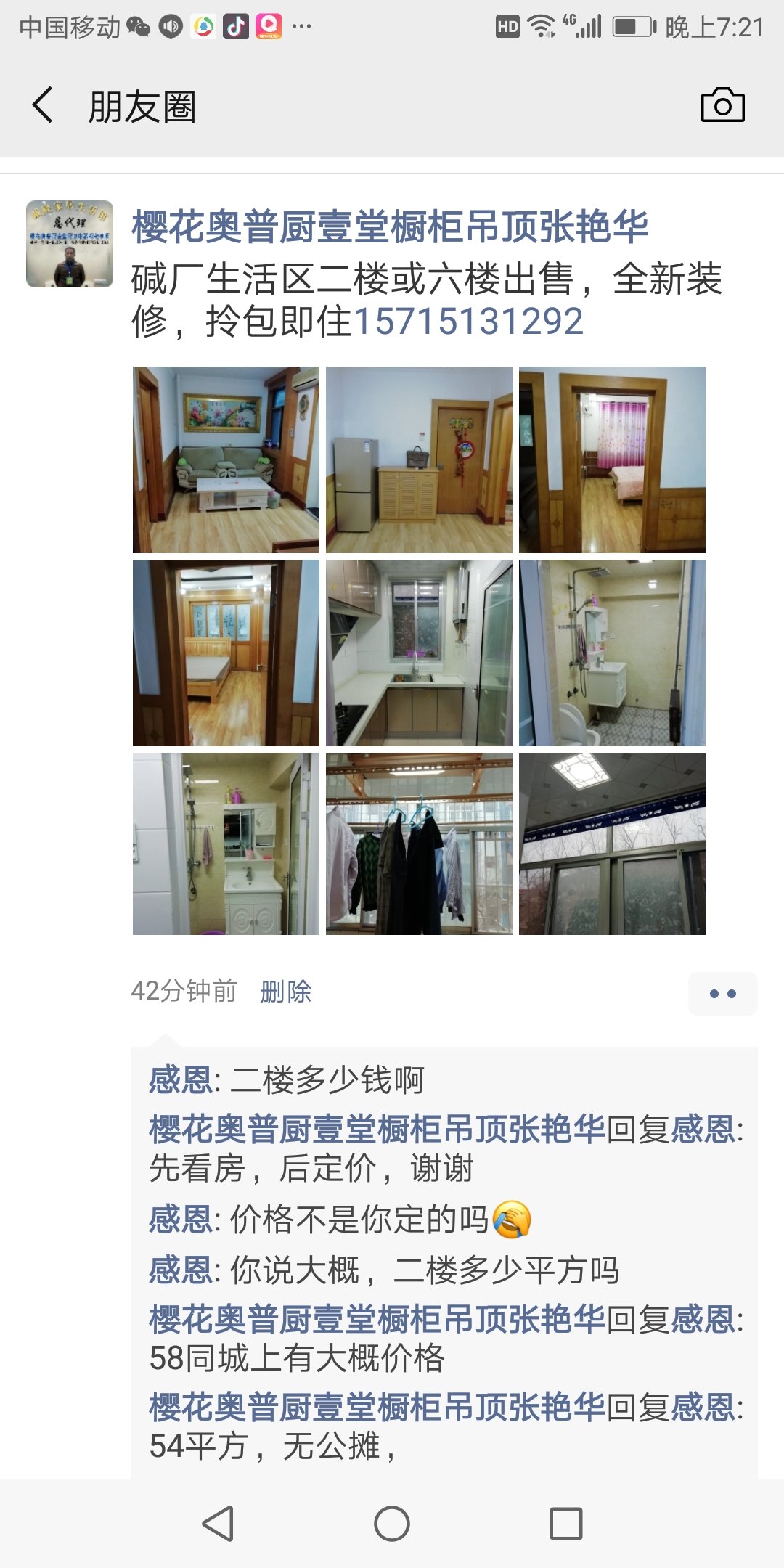
Task: View the bathroom photo with toilet
Action: pyautogui.click(x=612, y=653)
